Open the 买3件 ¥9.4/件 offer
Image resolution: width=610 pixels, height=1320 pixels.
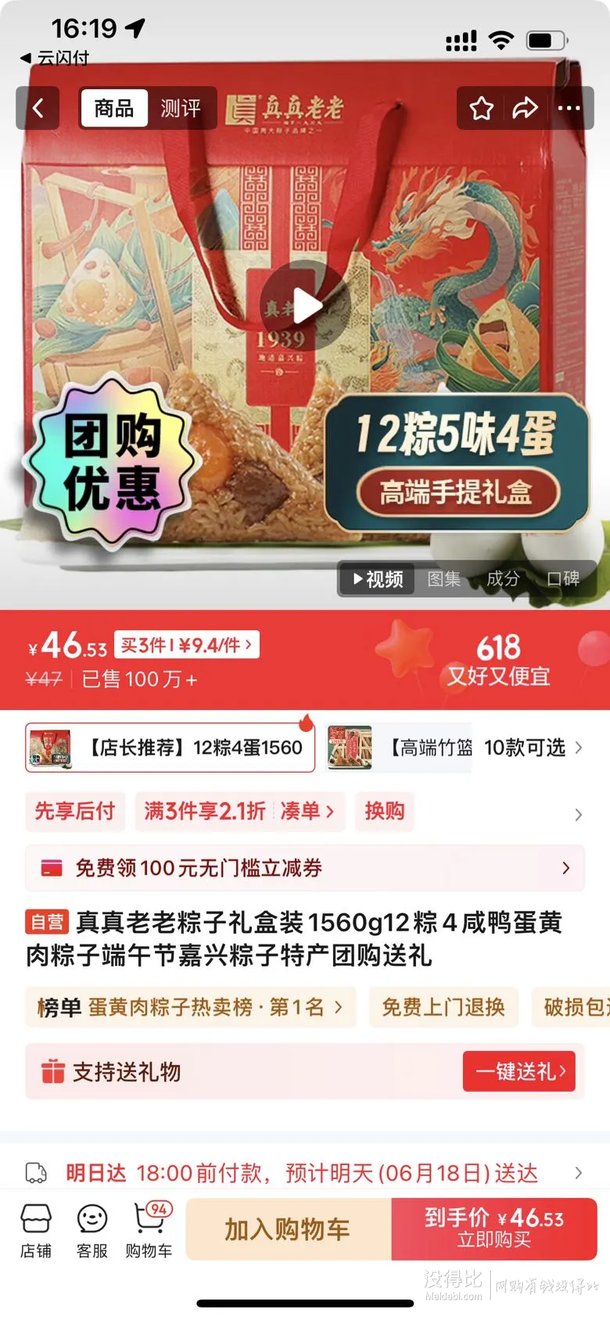click(186, 645)
